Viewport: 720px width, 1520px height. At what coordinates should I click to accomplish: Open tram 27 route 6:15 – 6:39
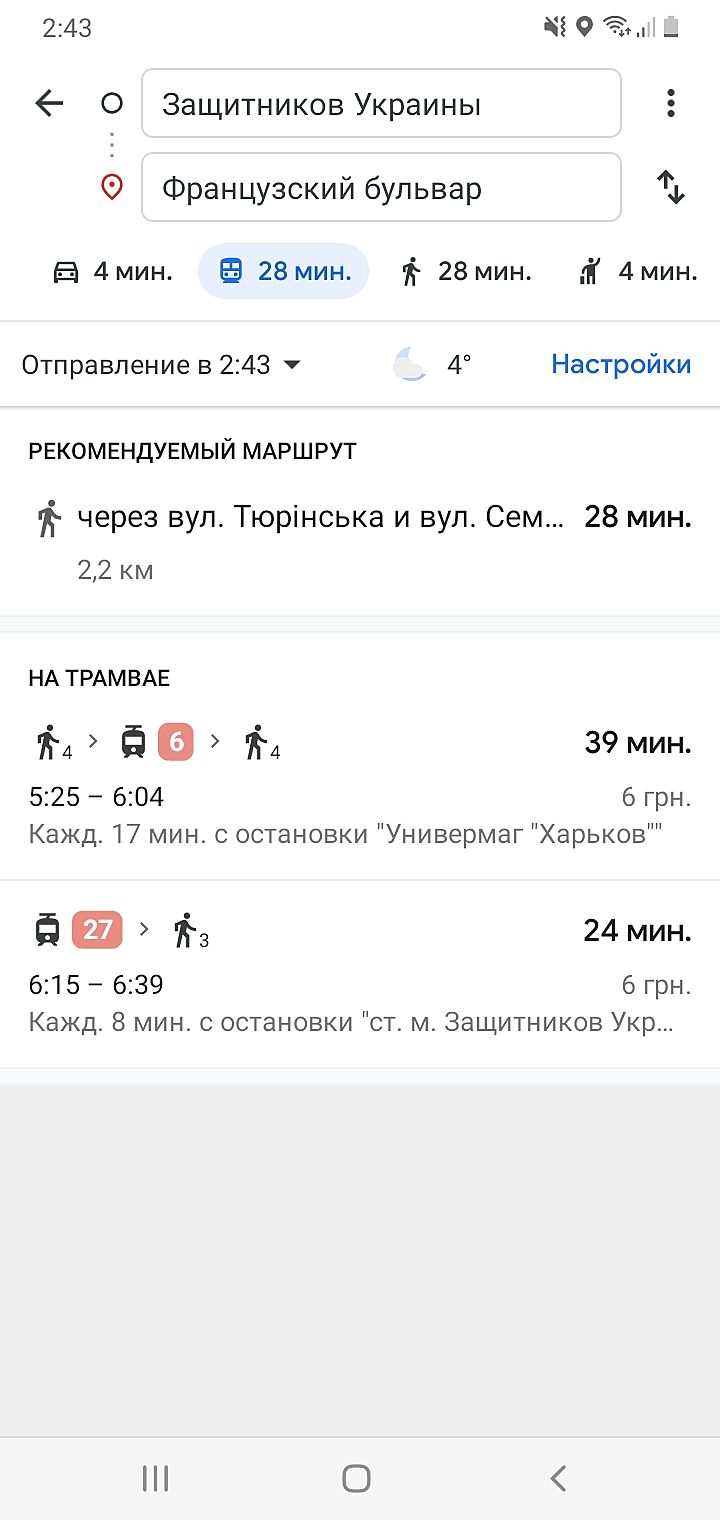click(360, 975)
